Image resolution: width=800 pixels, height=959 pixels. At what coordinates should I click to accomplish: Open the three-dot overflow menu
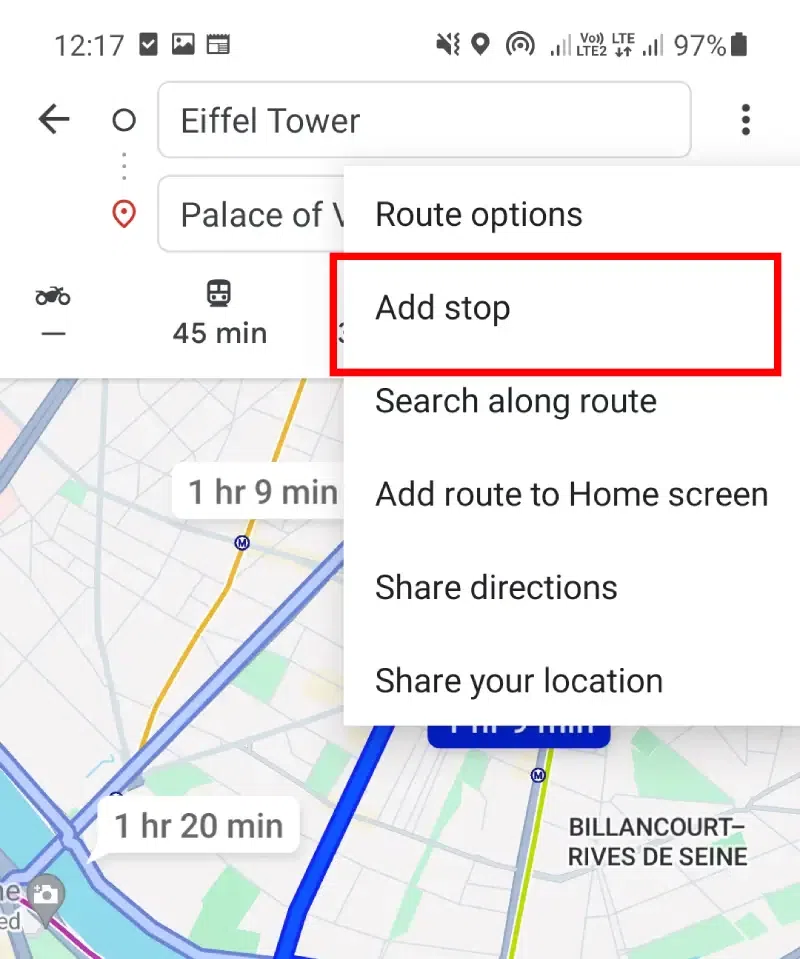745,119
